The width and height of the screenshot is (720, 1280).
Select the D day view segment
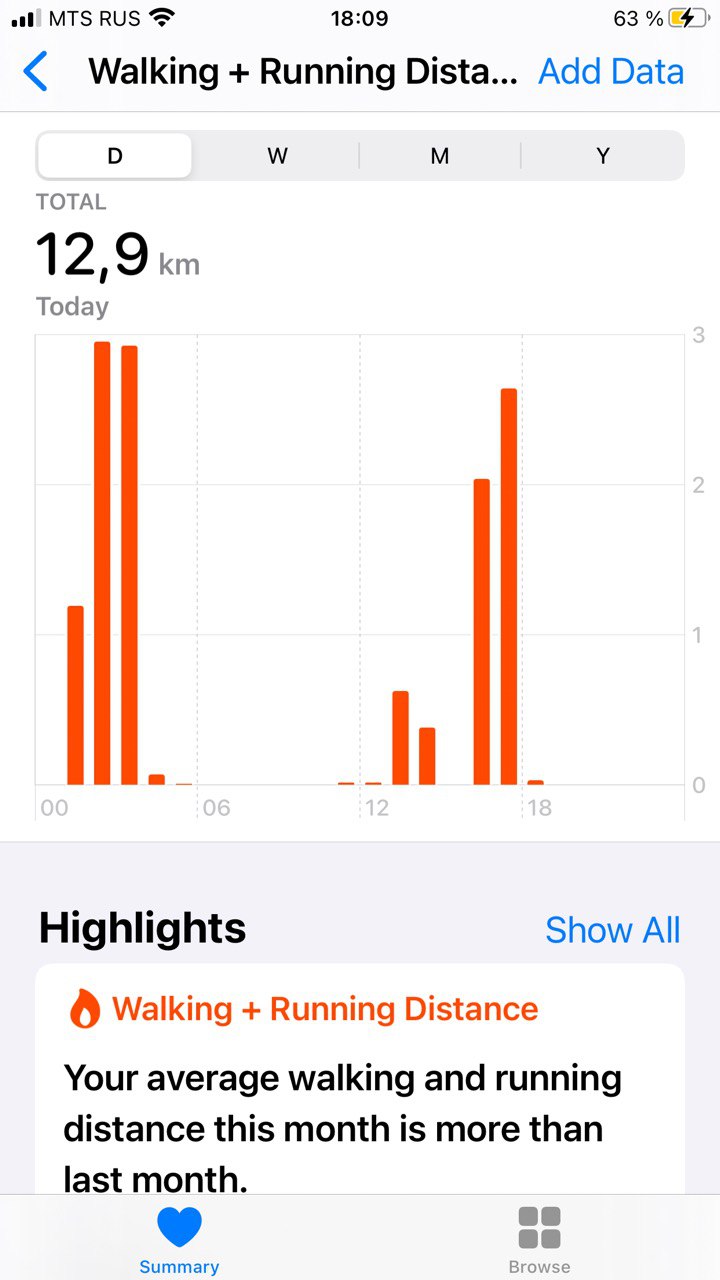[x=115, y=156]
